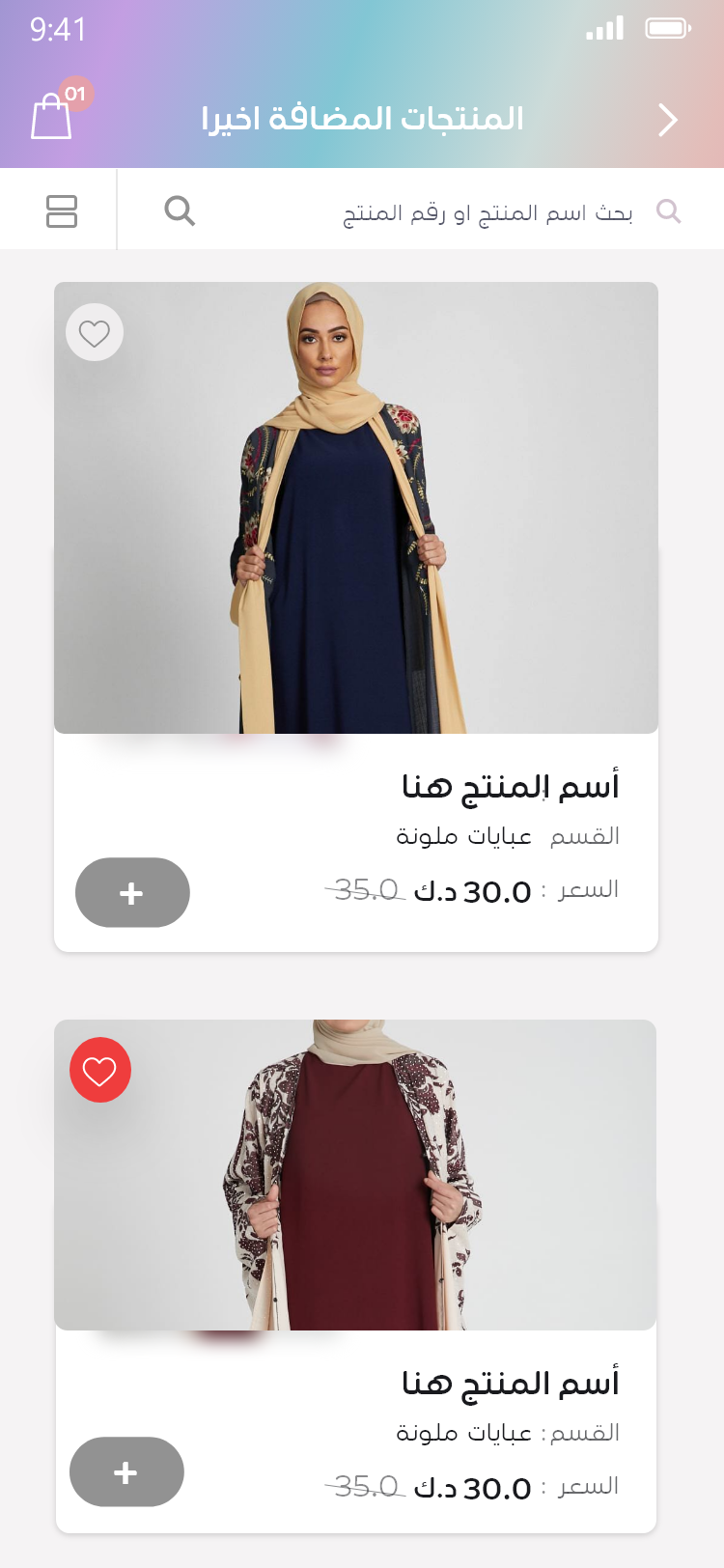Tap the dark search magnifier button
The image size is (724, 1568).
point(180,210)
